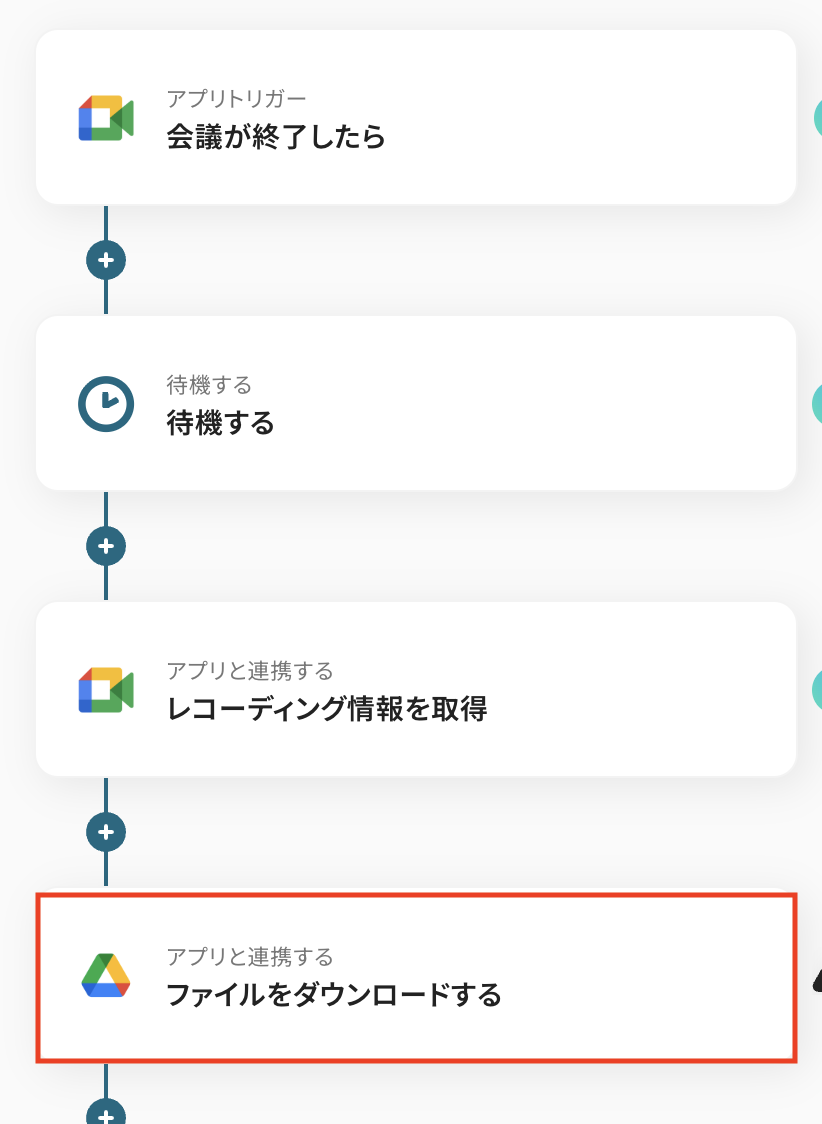Add a step below レコーディング情報を取得
Image resolution: width=822 pixels, height=1124 pixels.
(x=106, y=832)
